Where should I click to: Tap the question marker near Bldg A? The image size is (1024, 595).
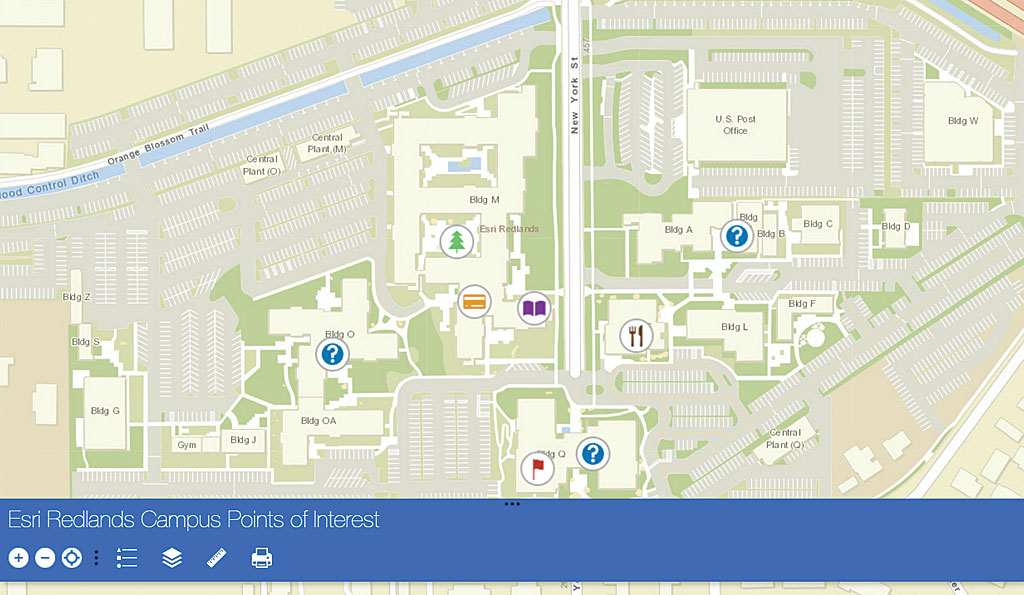[x=737, y=237]
